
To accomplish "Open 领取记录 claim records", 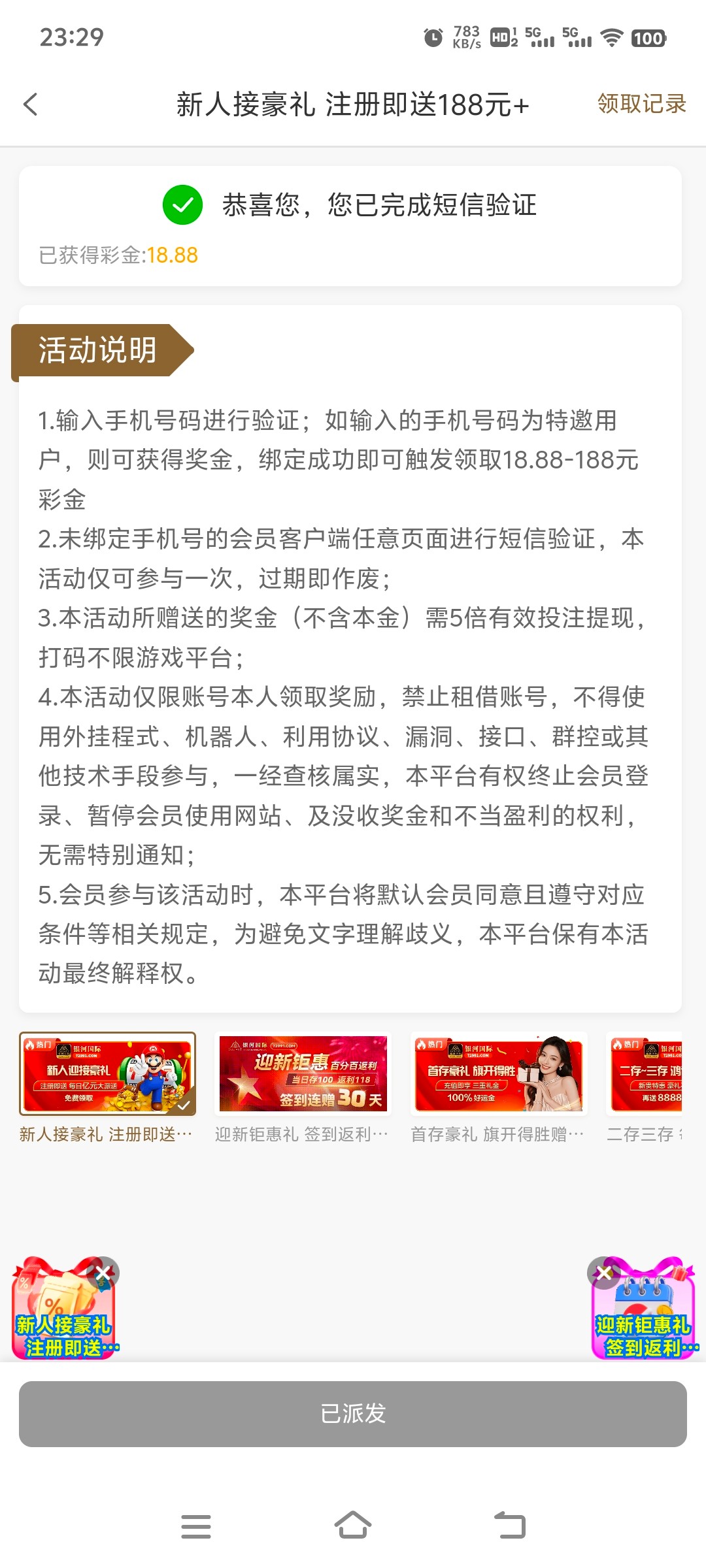I will [641, 104].
